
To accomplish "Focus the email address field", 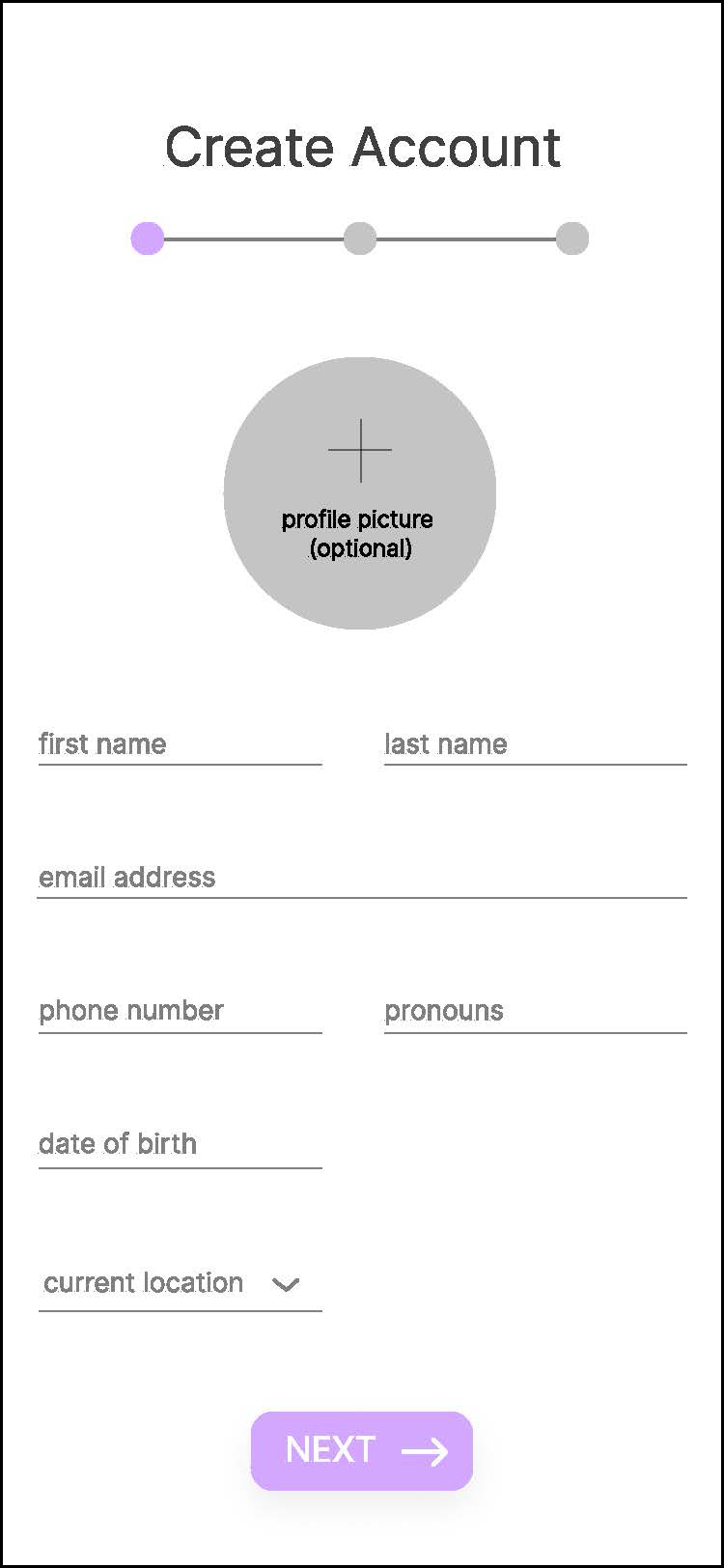I will 362,880.
